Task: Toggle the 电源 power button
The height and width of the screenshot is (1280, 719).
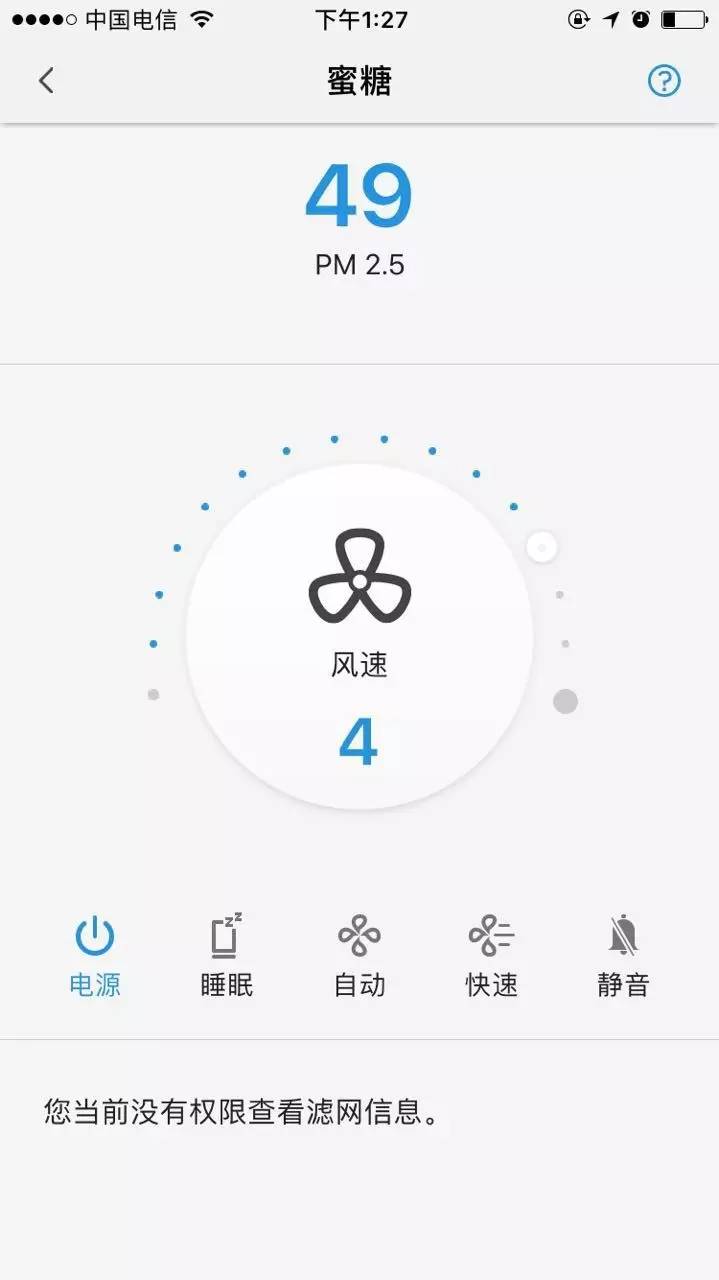Action: 95,954
